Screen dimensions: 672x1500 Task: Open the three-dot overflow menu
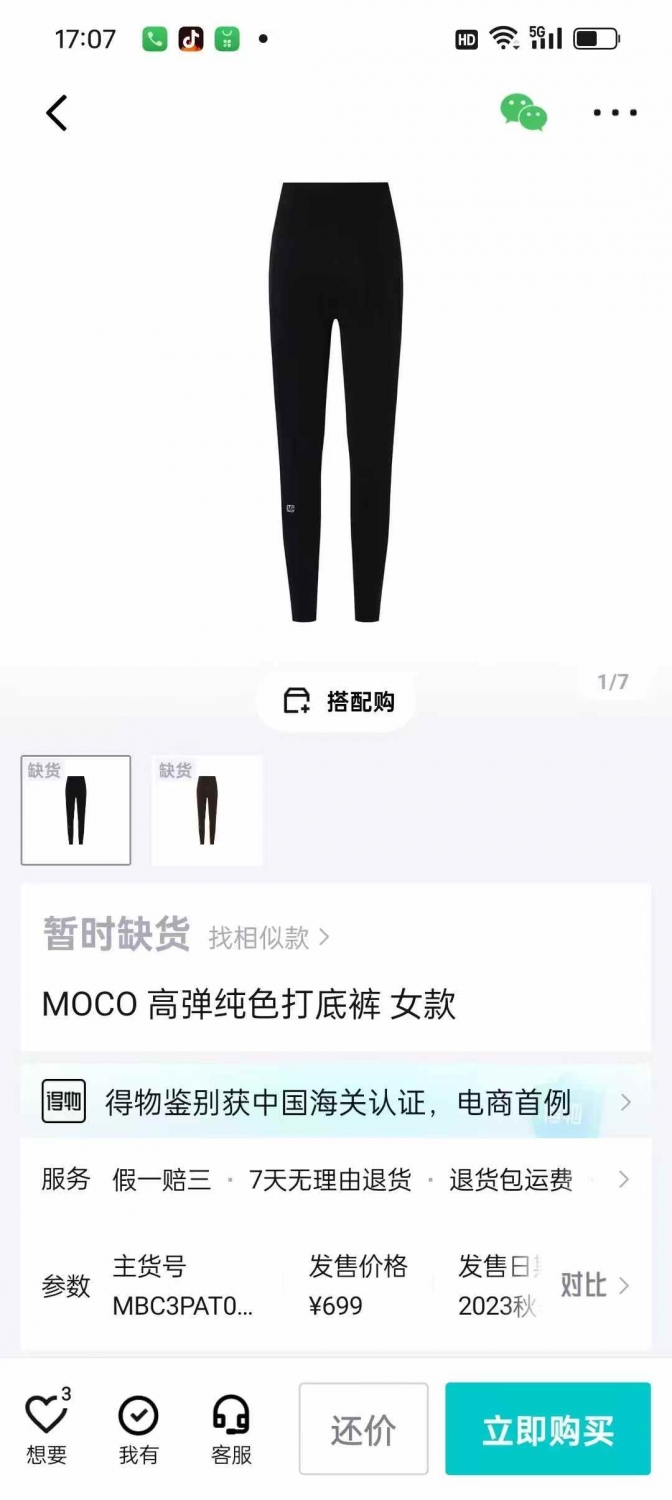click(x=615, y=113)
